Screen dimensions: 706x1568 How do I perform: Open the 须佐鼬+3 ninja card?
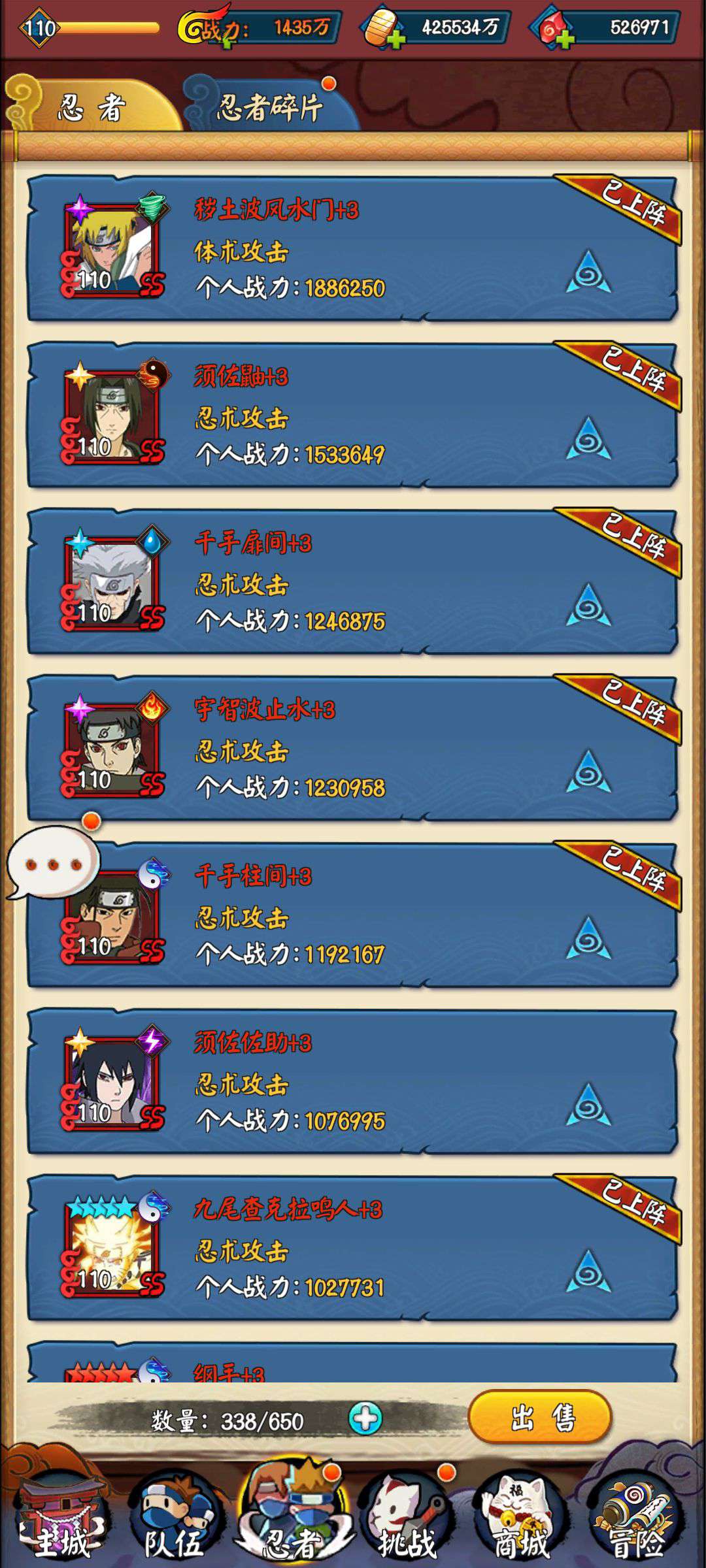352,415
